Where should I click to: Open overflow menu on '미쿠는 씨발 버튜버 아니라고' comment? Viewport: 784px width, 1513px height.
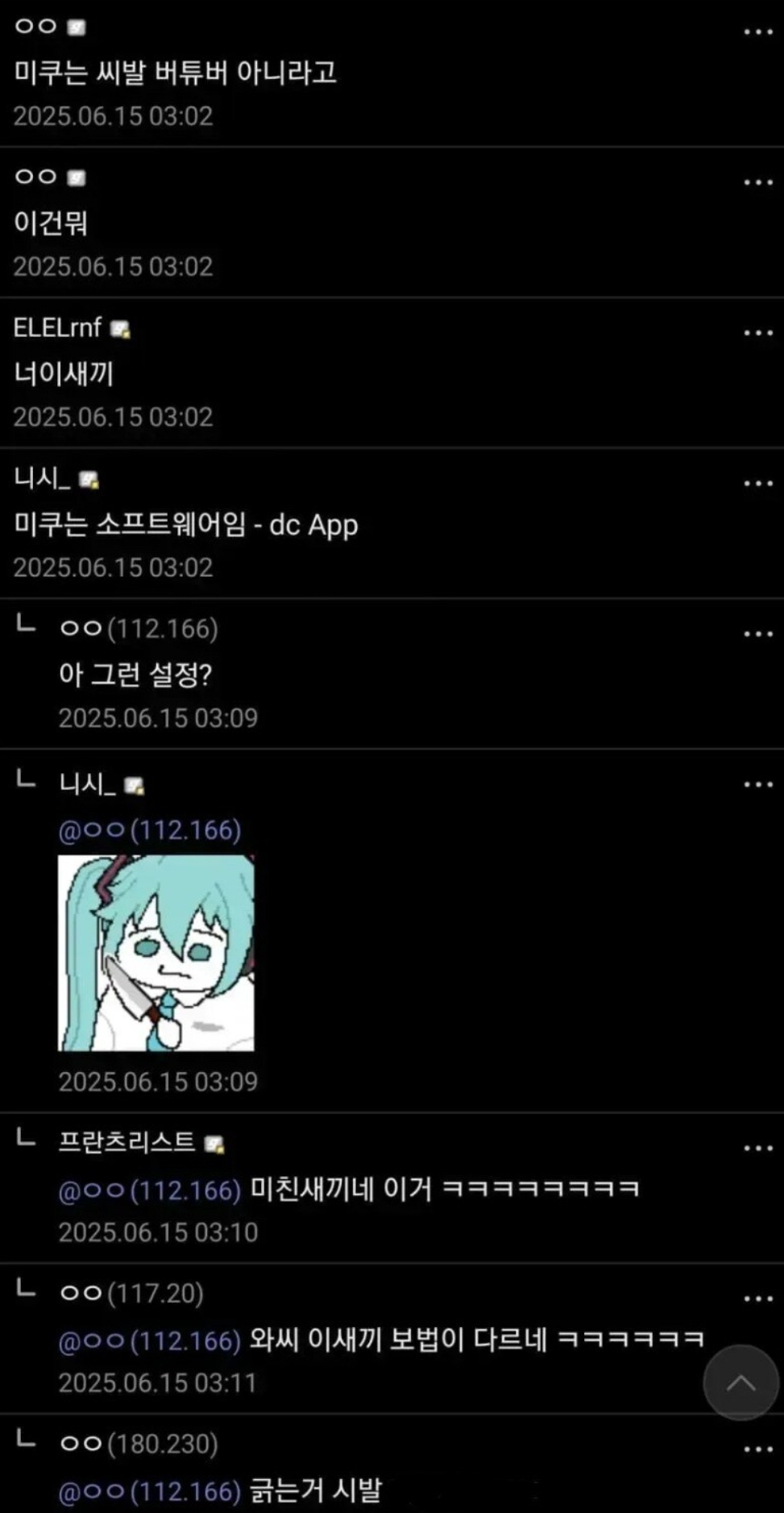point(757,32)
